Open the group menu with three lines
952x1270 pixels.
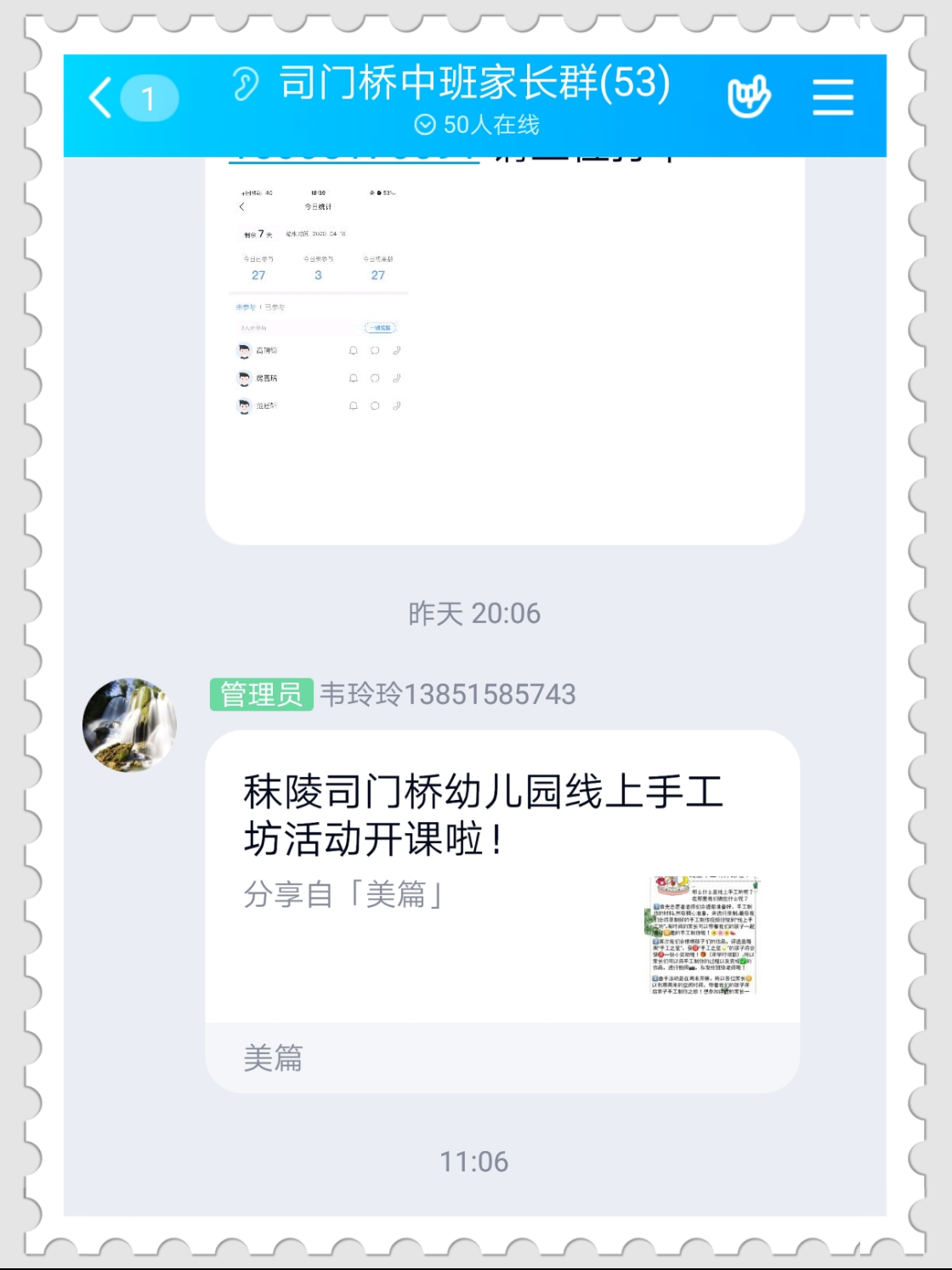[832, 97]
